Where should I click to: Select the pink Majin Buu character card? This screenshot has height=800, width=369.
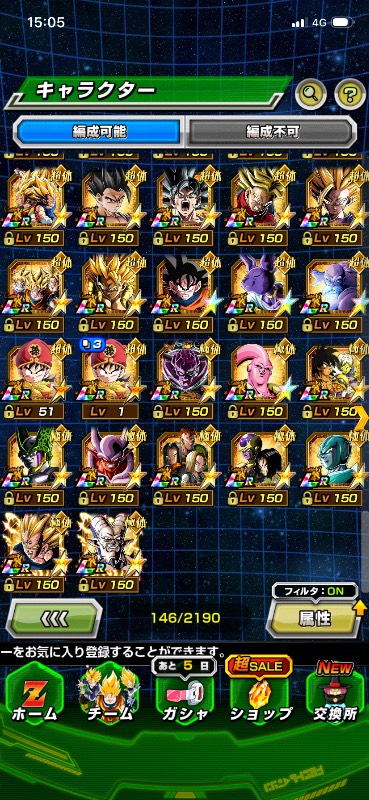click(260, 380)
